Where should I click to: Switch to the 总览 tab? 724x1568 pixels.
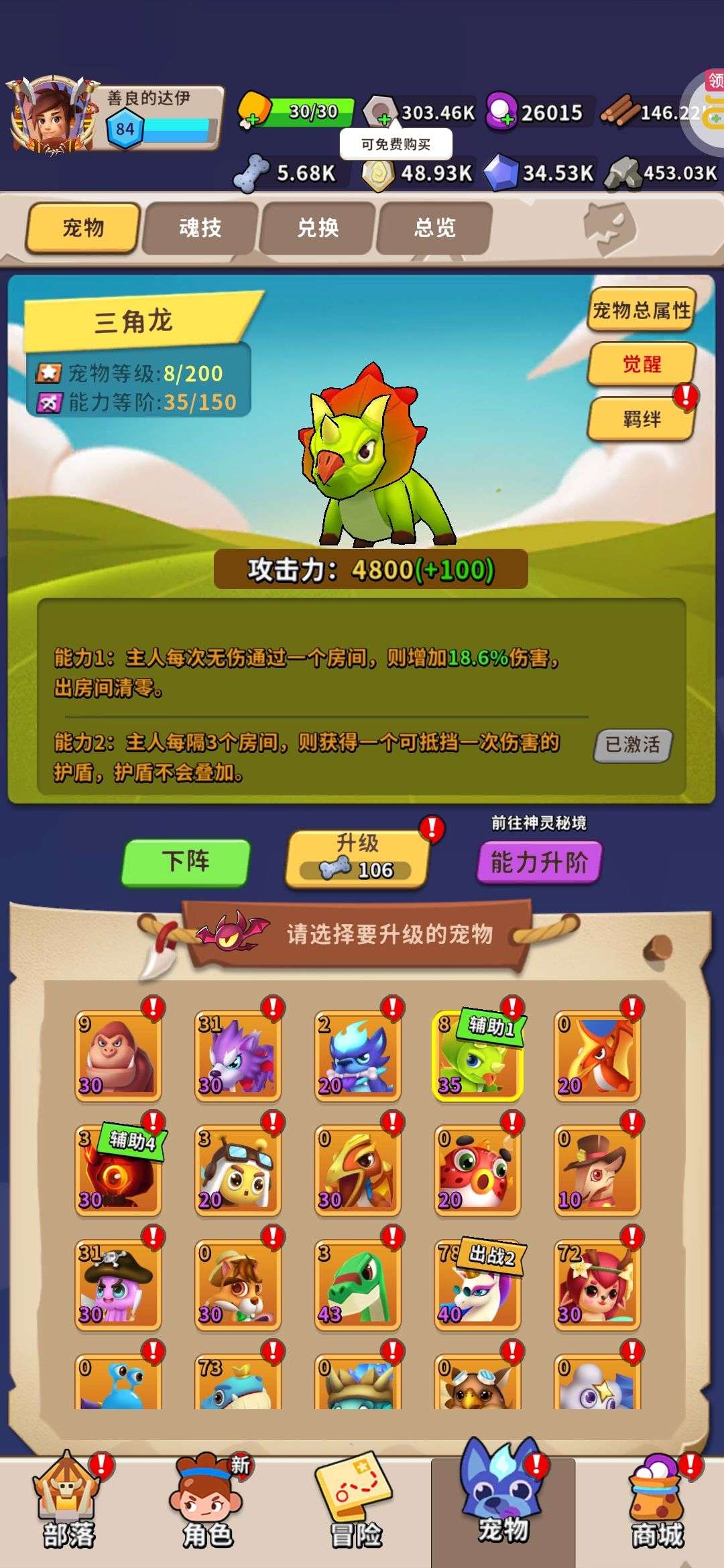pos(435,228)
